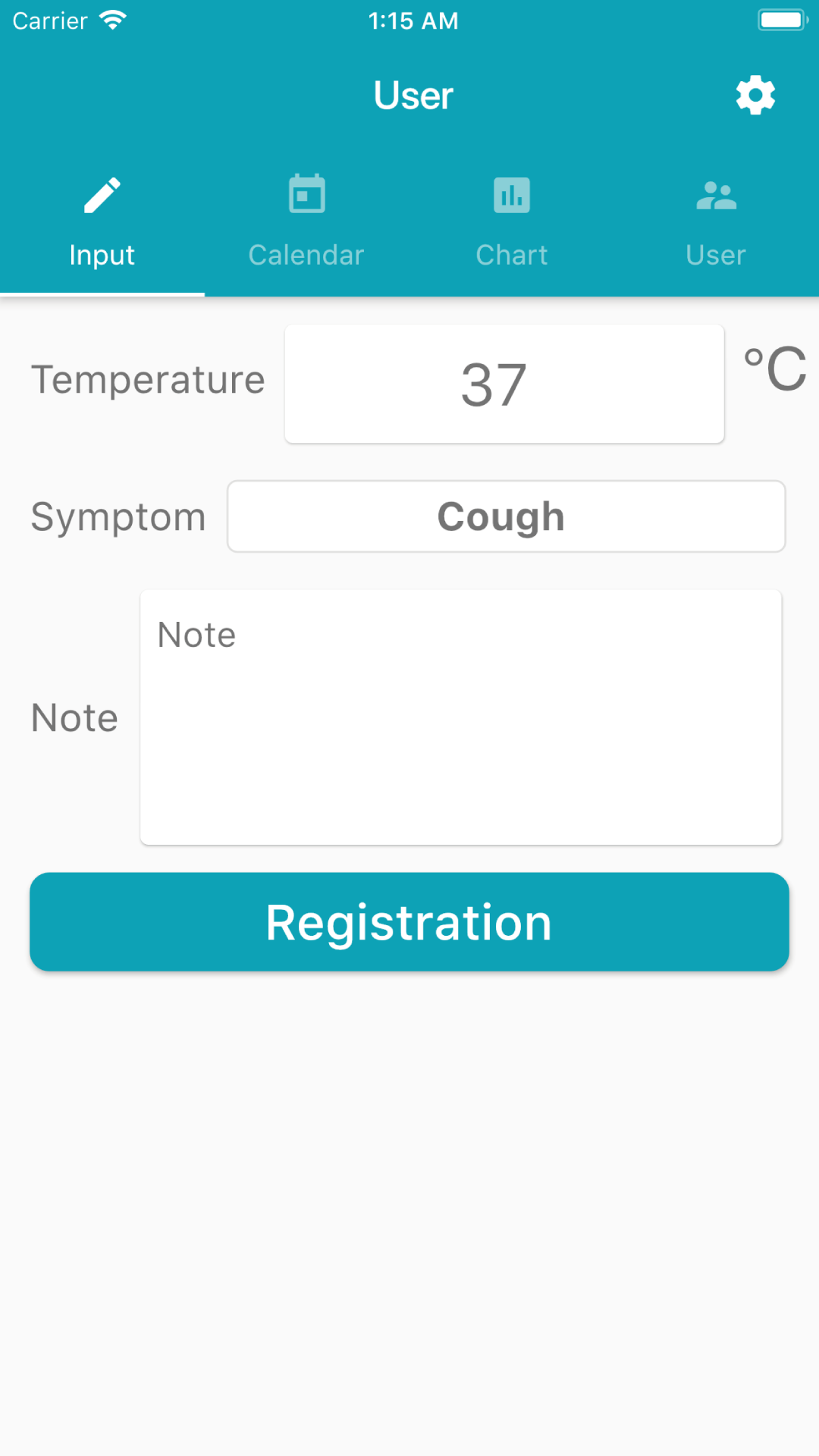The image size is (819, 1456).
Task: Click the User title in the header
Action: pyautogui.click(x=413, y=95)
